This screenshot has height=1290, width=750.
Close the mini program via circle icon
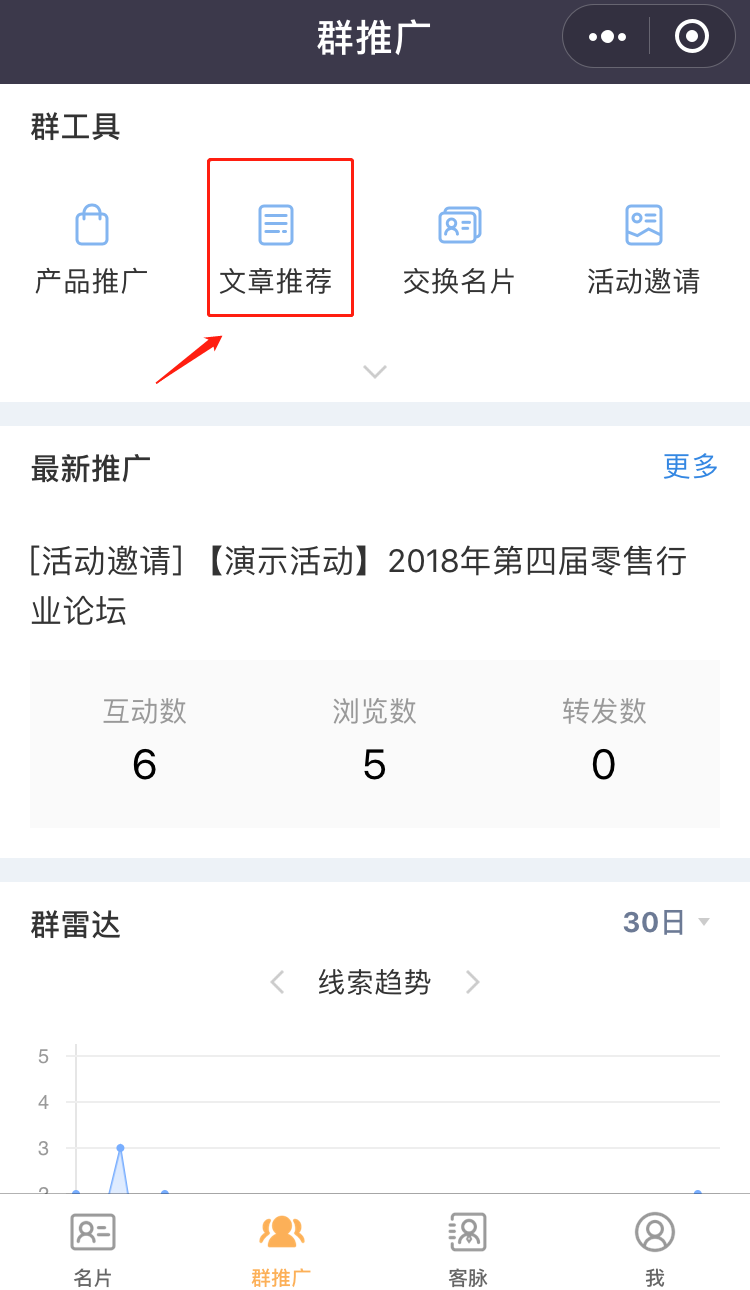pos(692,37)
